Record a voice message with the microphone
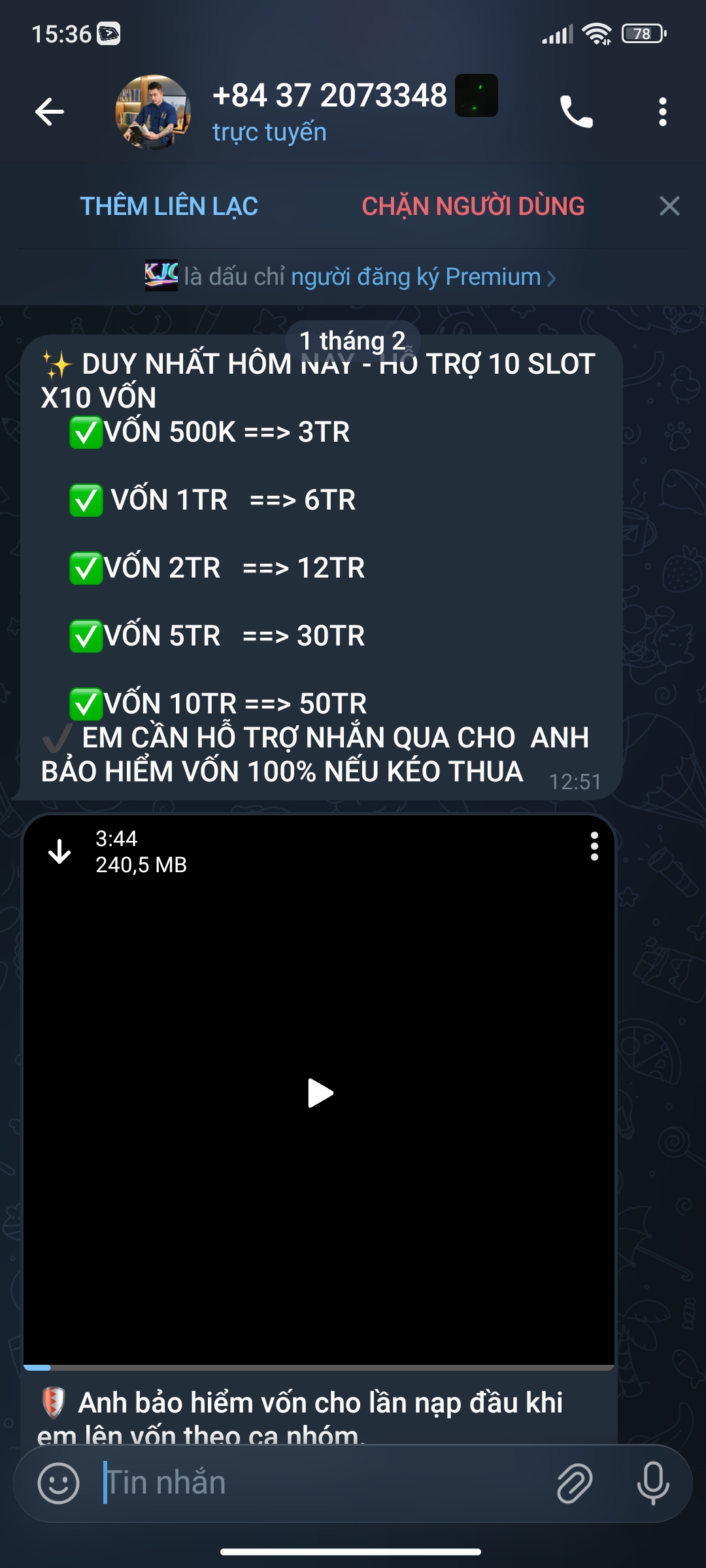 pyautogui.click(x=652, y=1483)
